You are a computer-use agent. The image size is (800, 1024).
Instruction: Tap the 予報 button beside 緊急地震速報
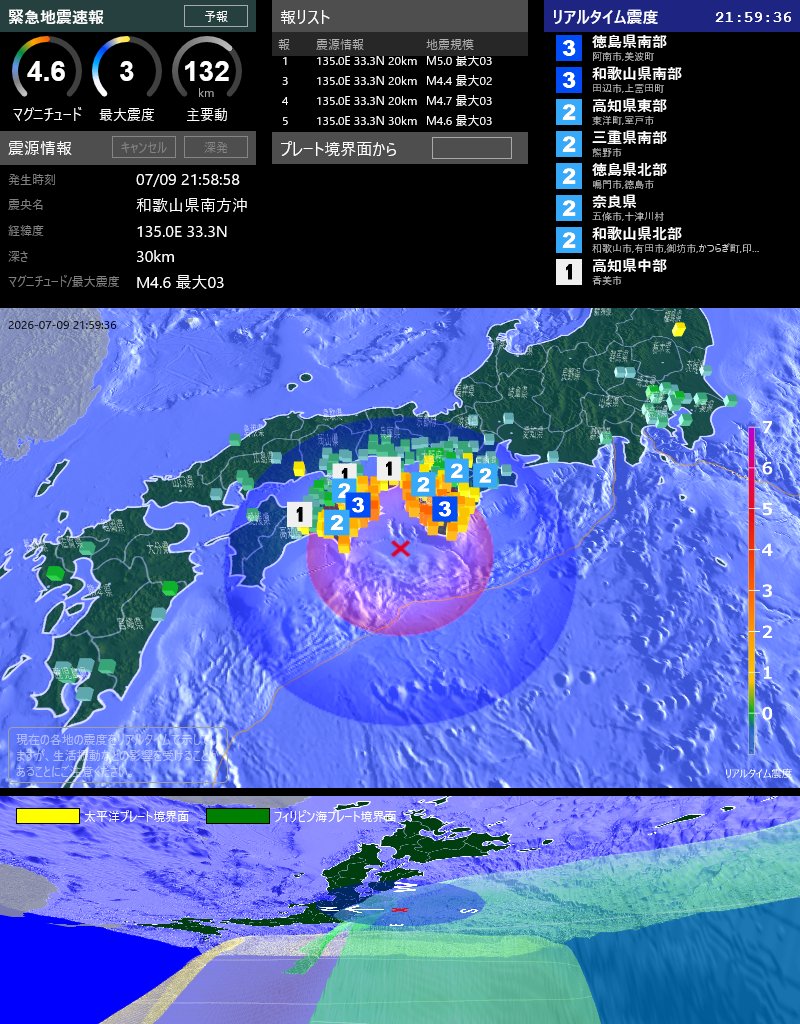[x=216, y=16]
